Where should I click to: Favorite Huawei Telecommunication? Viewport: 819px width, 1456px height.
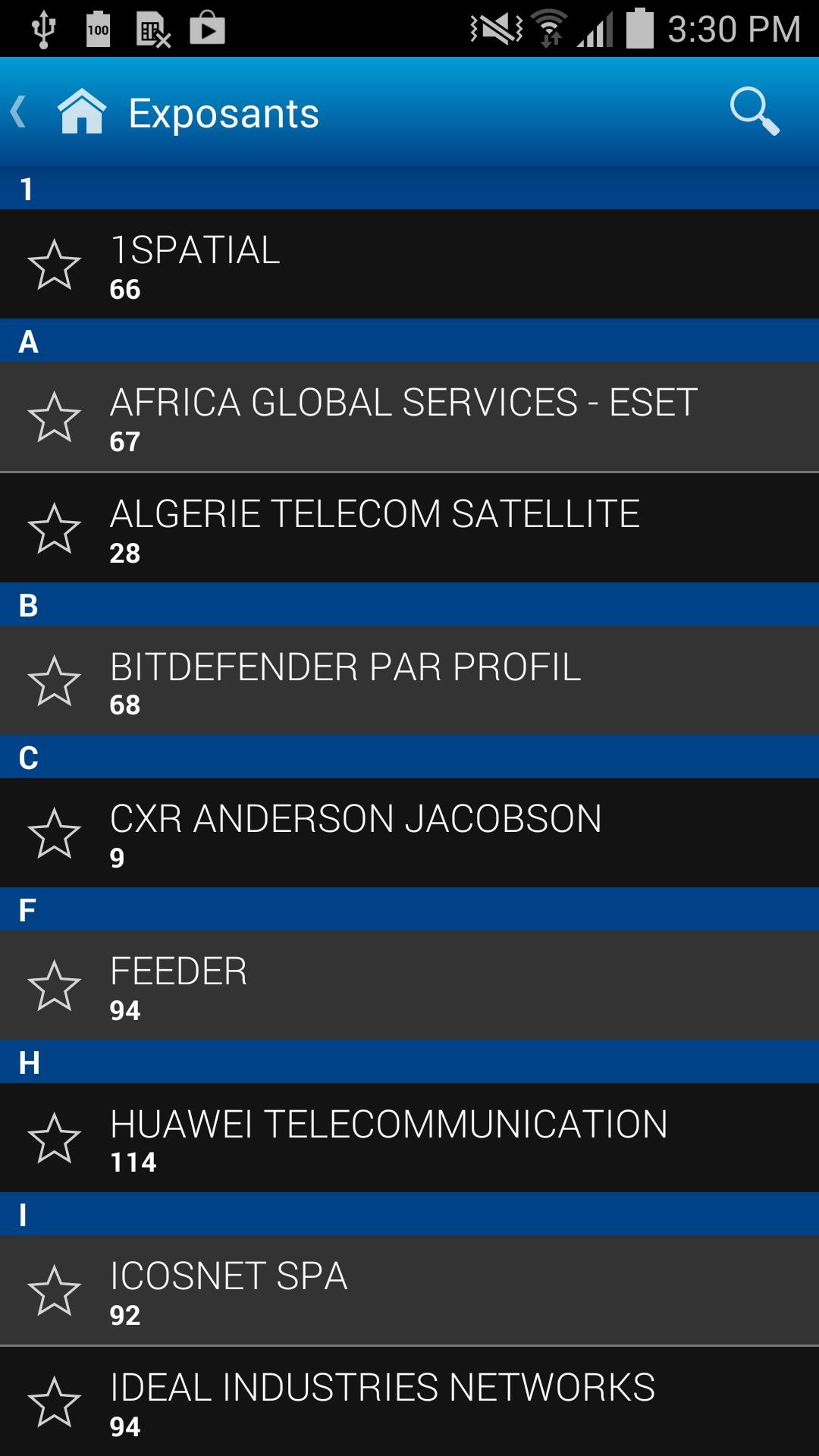[55, 1137]
